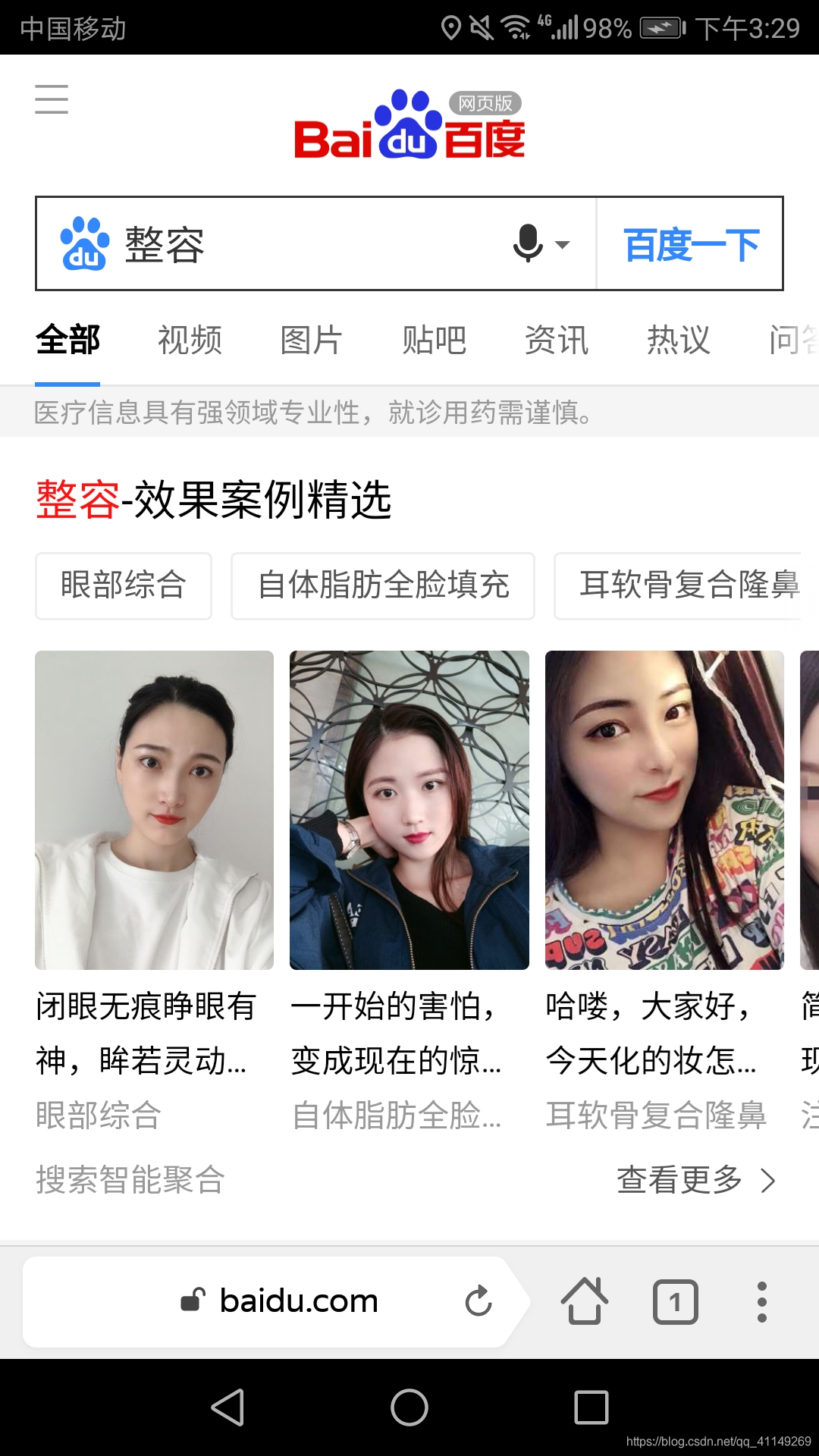Select the 耳软骨复合隆鼻 chip

click(x=682, y=585)
